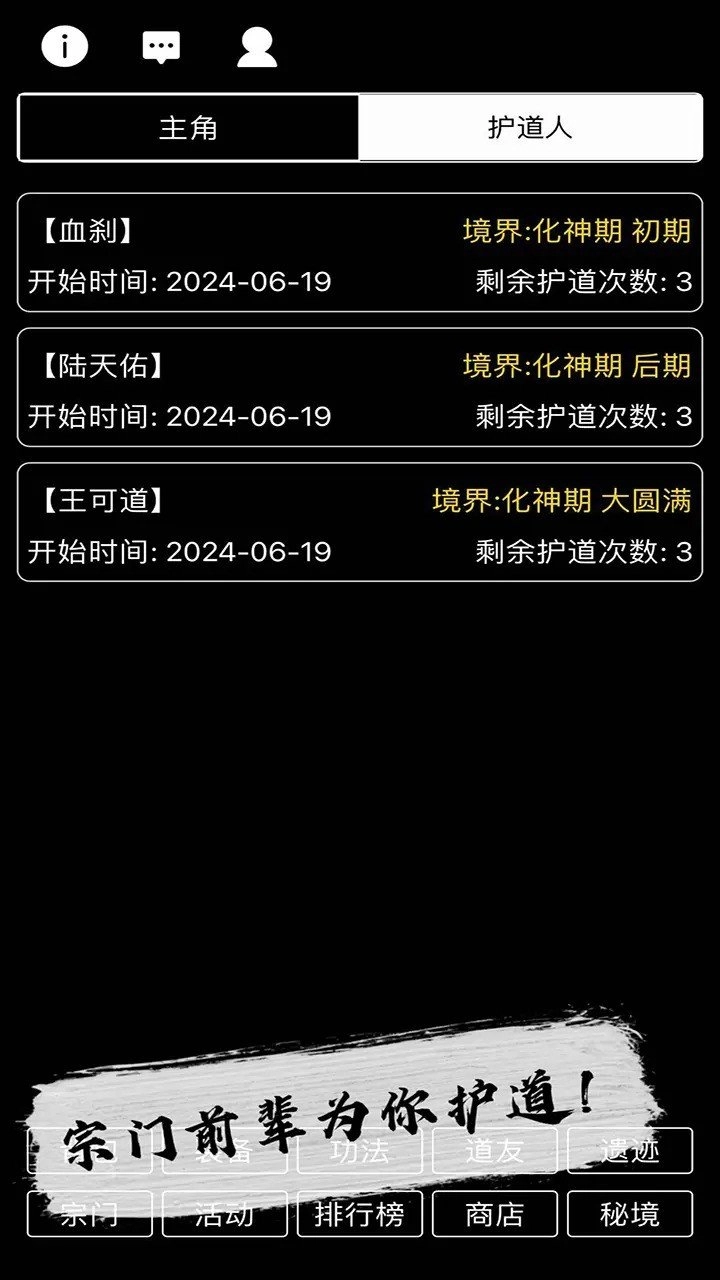720x1280 pixels.
Task: Switch to the 主角 tab
Action: [186, 128]
